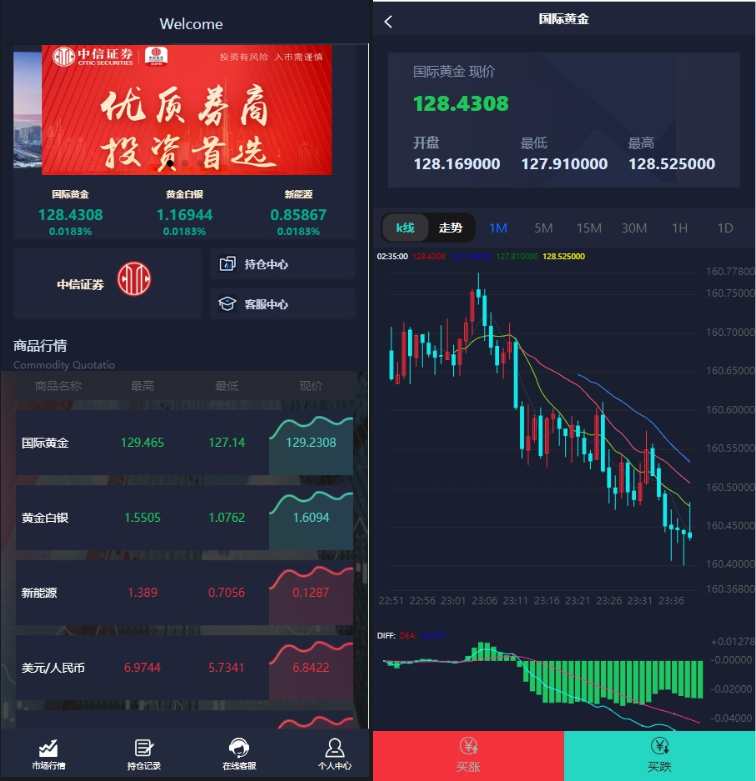Tap the red 买涨 buy-up button
Viewport: 756px width, 781px height.
pyautogui.click(x=468, y=755)
